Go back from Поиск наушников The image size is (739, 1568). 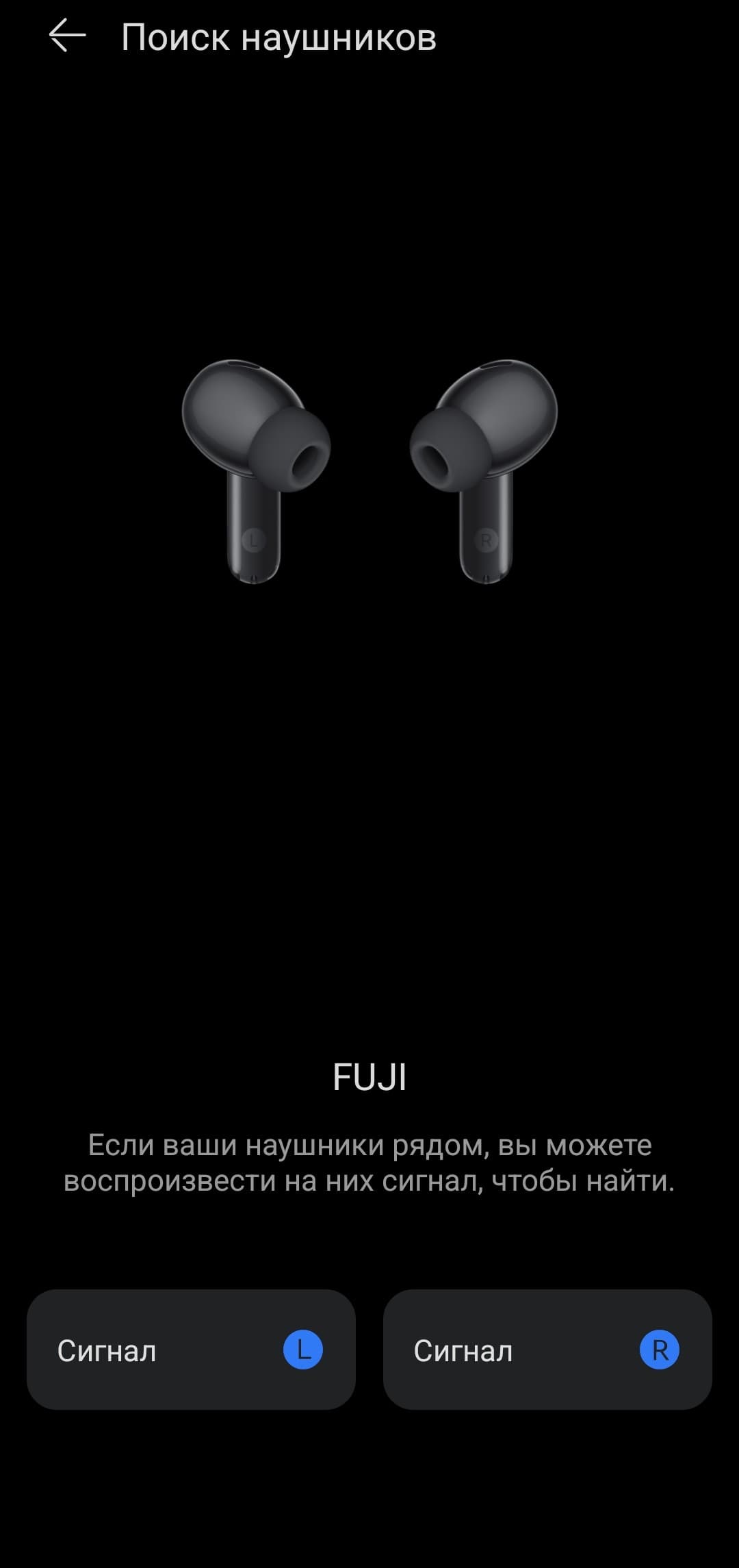[67, 36]
